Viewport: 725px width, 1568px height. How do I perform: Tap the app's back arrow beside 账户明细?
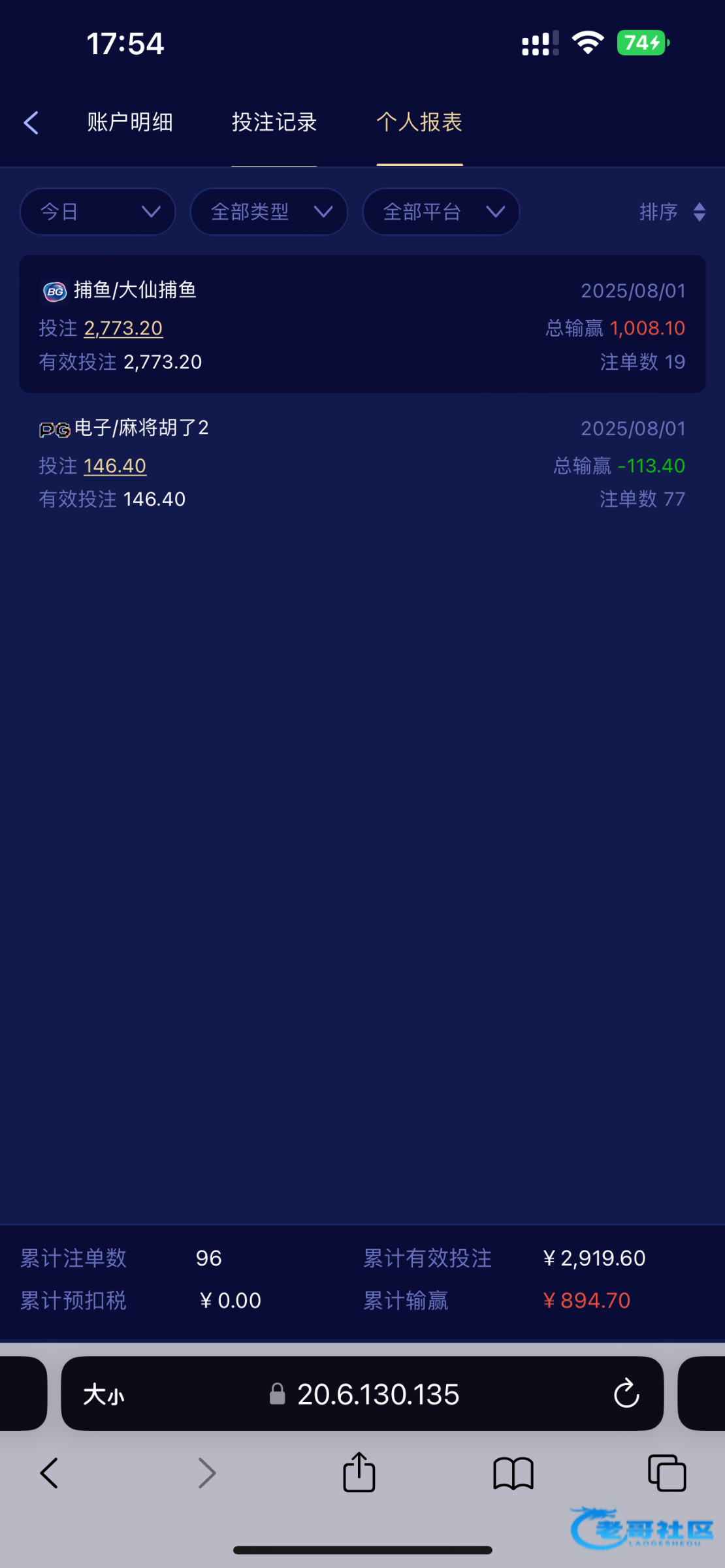tap(31, 122)
